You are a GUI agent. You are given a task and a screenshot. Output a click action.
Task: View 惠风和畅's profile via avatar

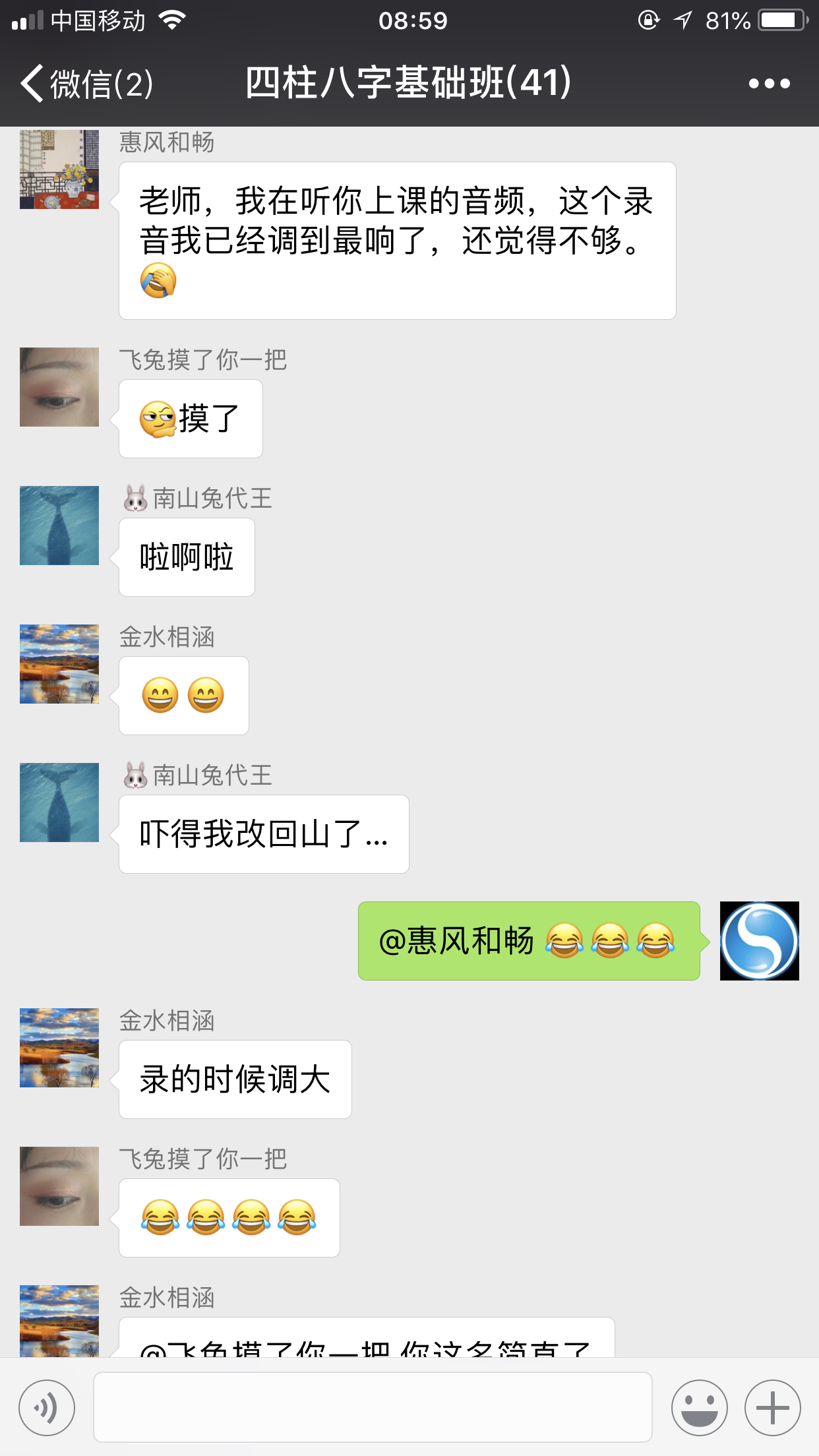coord(59,169)
